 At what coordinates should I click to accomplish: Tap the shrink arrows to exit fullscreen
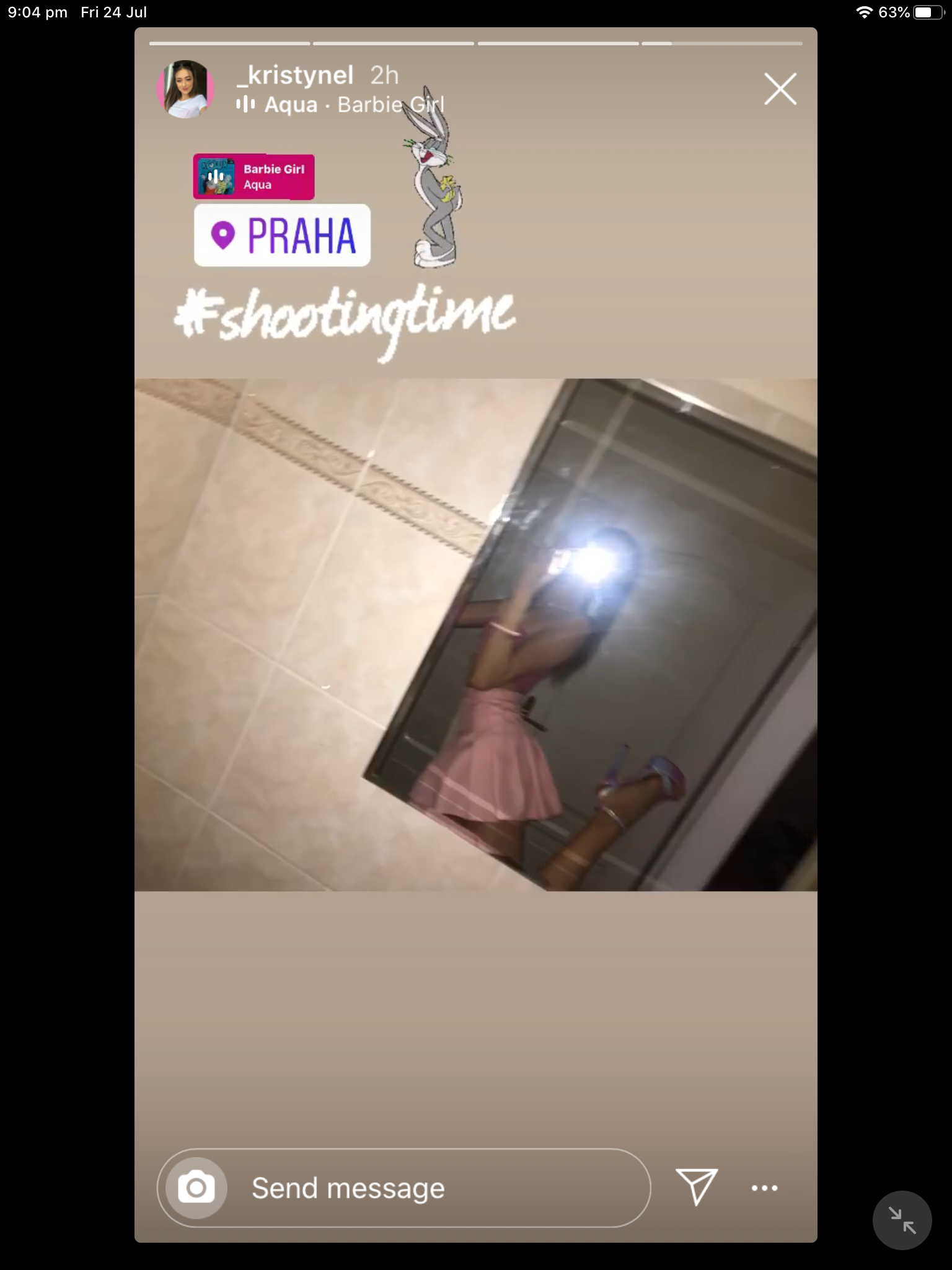(902, 1220)
